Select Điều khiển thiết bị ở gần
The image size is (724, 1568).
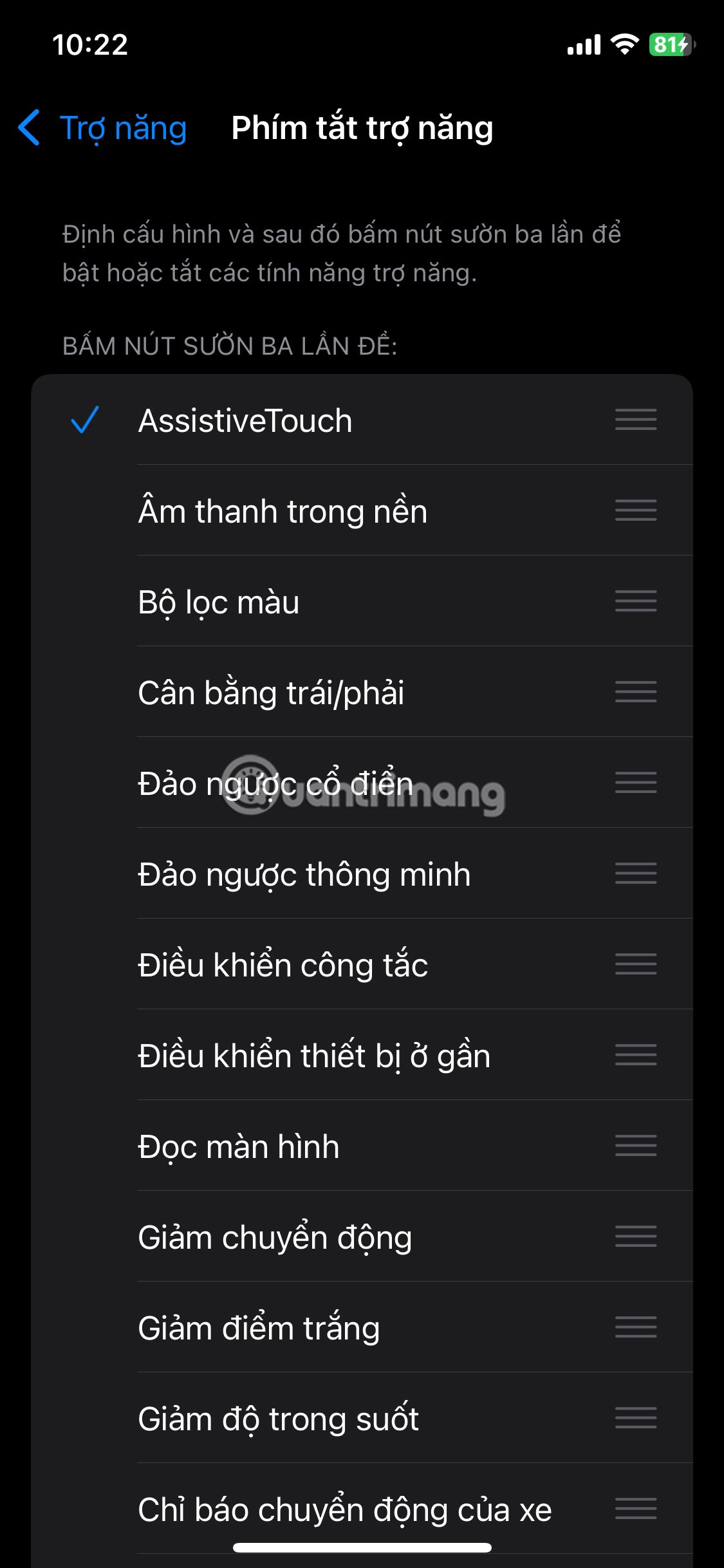pos(314,1056)
